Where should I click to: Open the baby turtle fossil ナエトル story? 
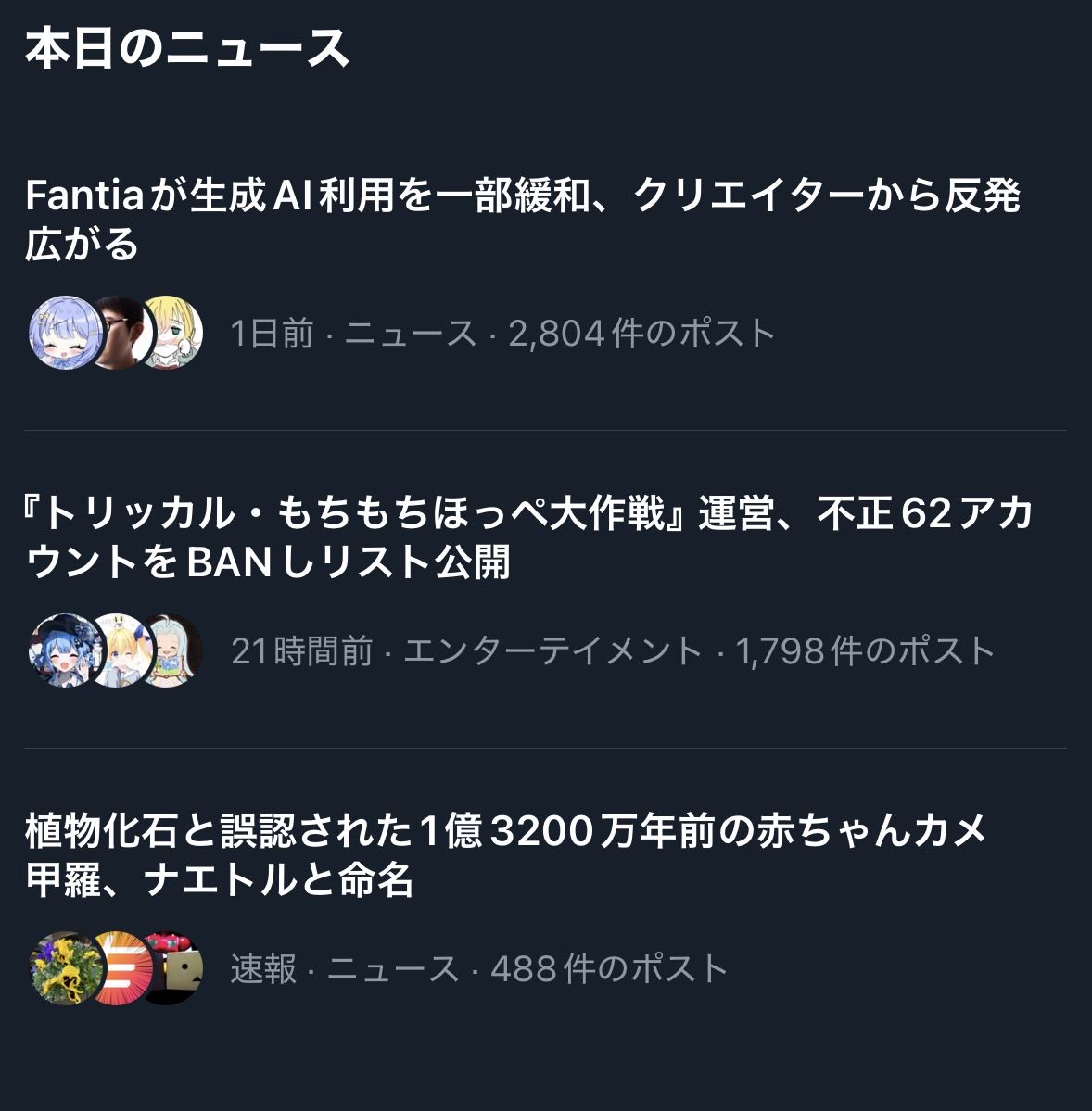pos(505,854)
